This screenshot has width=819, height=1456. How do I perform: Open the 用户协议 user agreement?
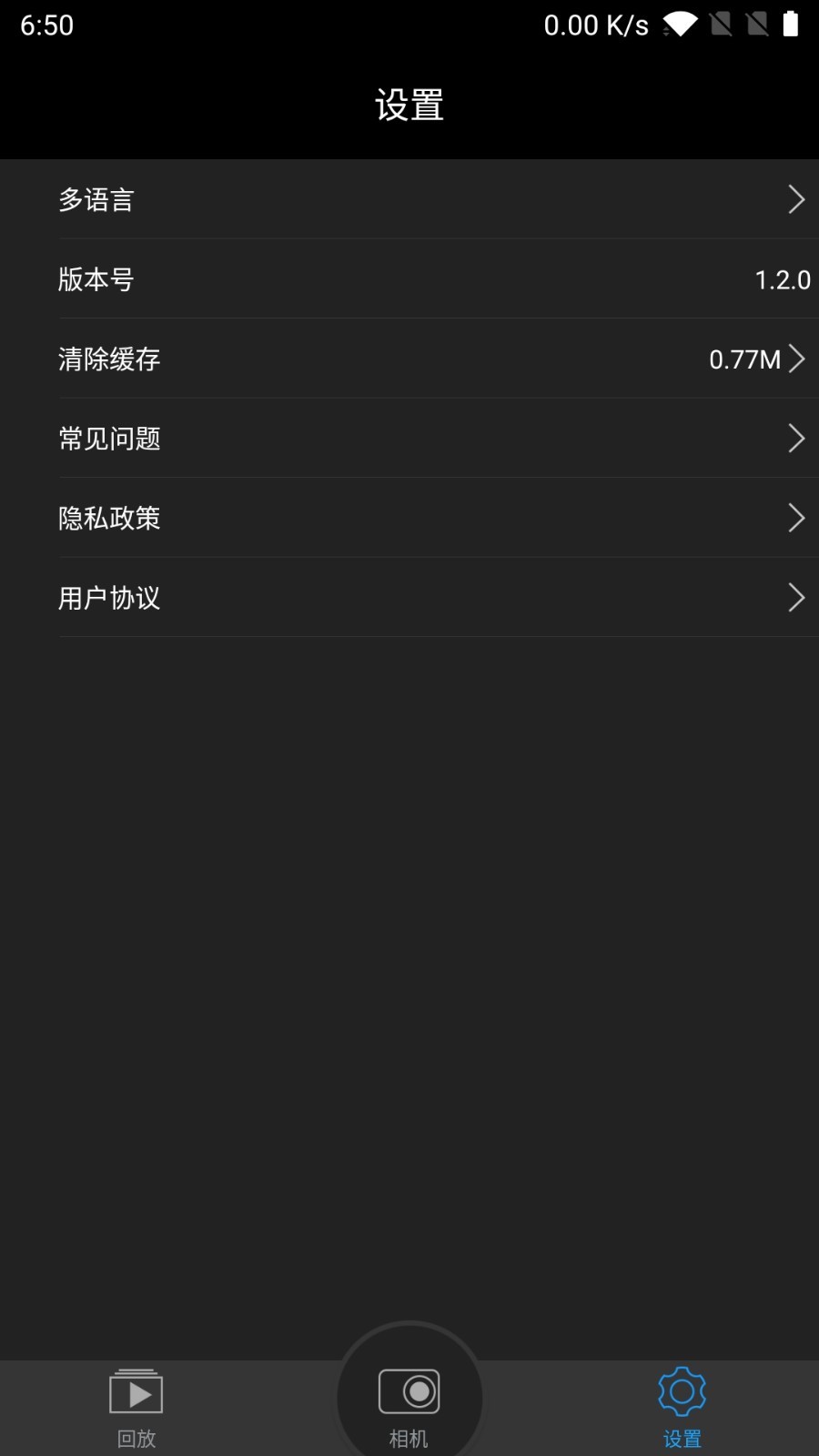point(409,598)
